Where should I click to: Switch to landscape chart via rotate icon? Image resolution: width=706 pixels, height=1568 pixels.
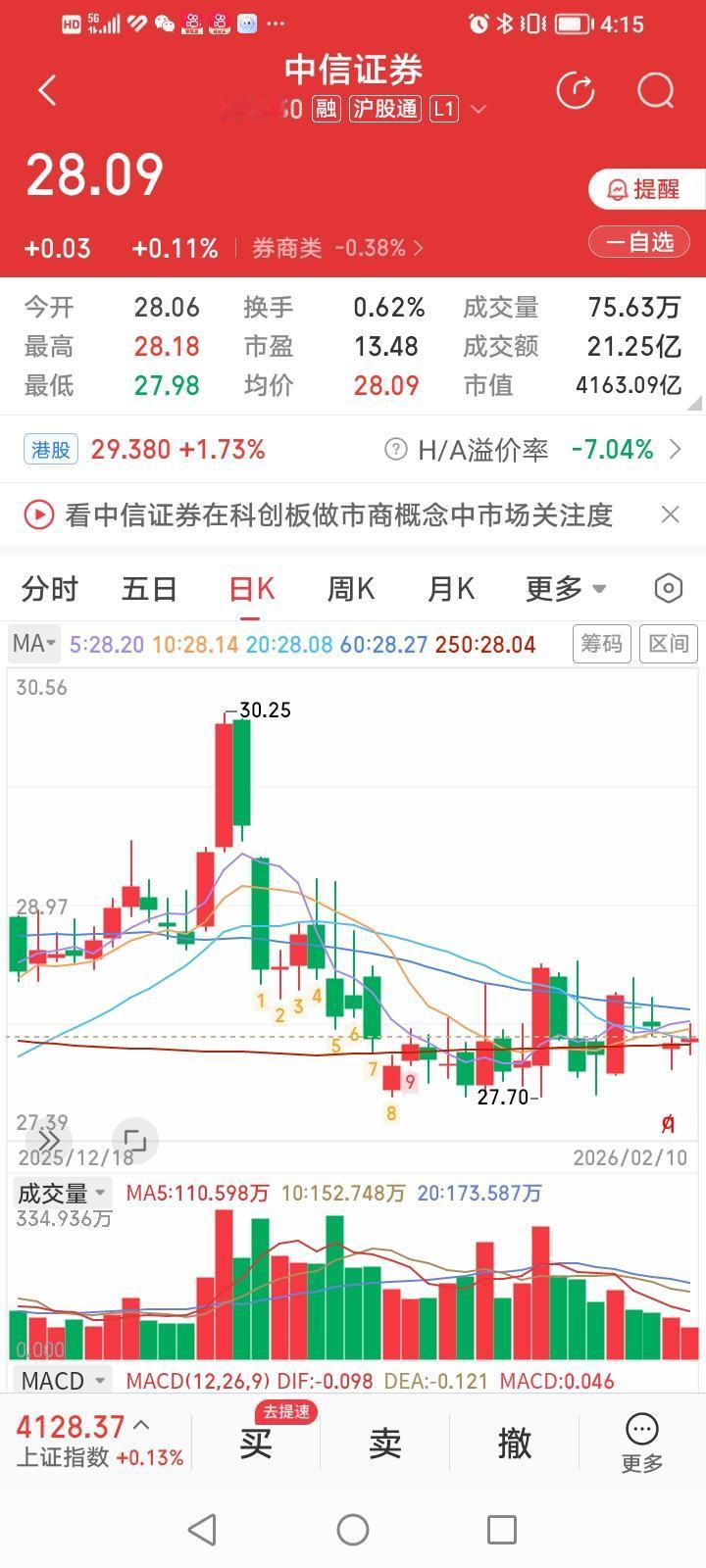(137, 1141)
